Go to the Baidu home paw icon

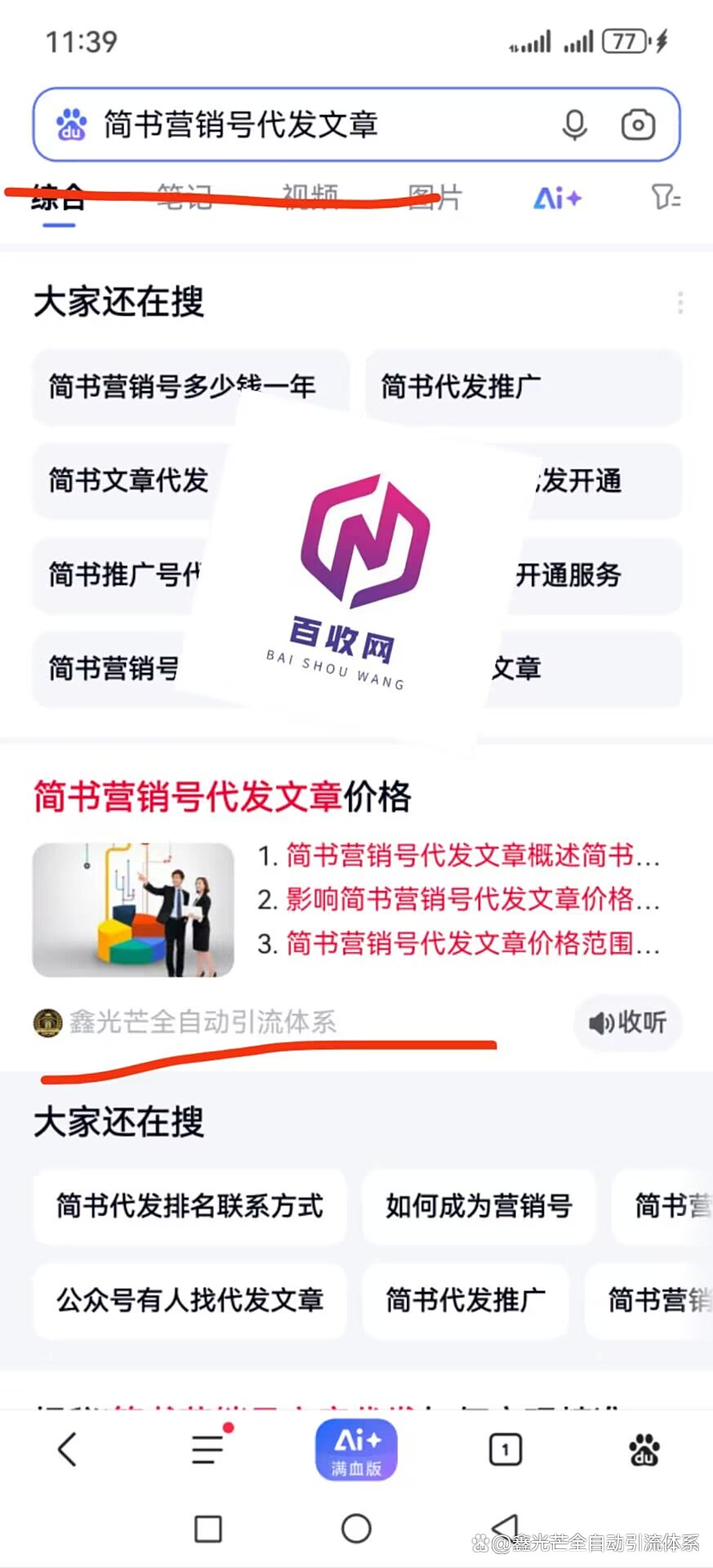coord(644,1450)
